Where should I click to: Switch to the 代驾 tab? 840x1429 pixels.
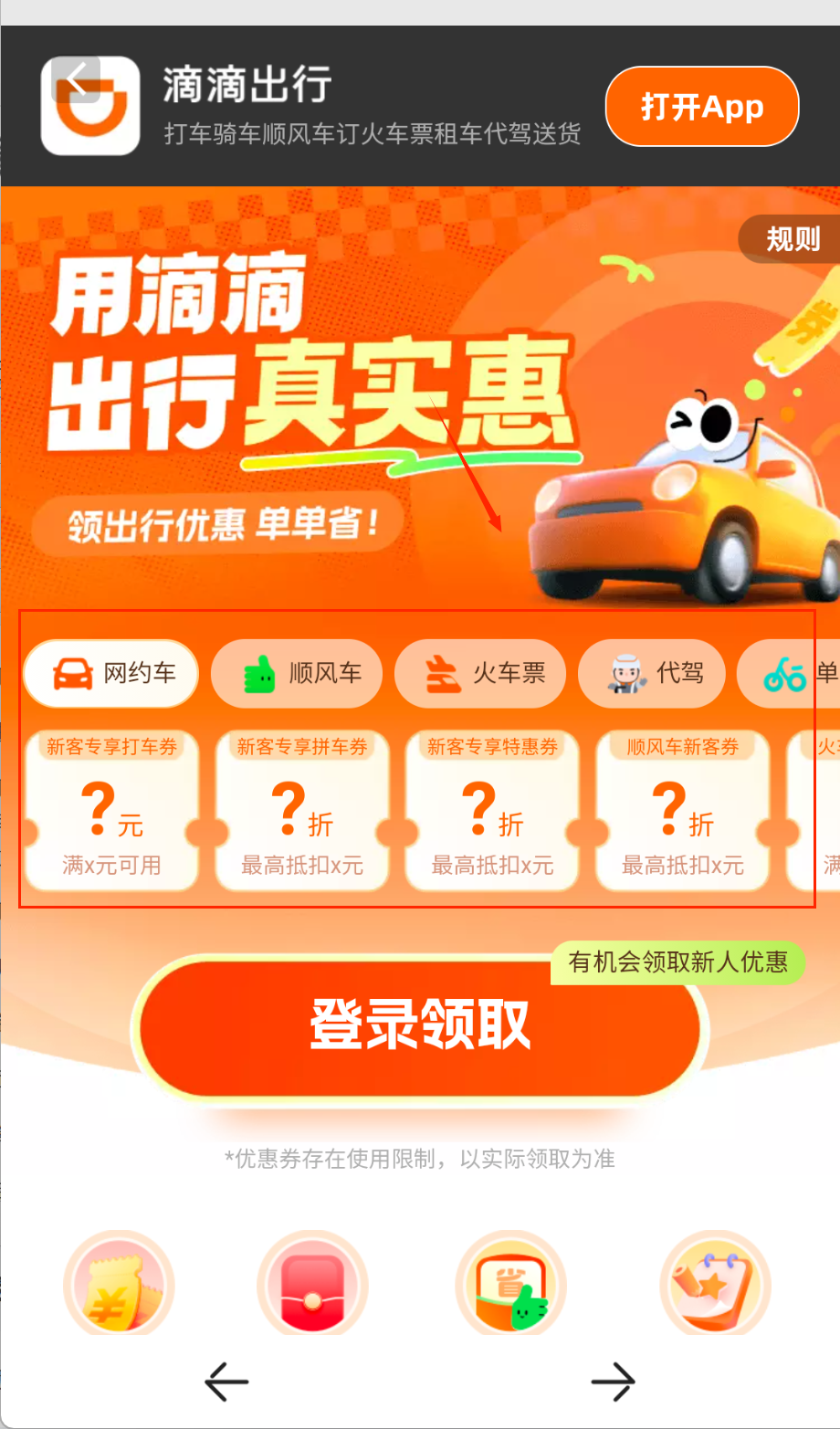652,674
